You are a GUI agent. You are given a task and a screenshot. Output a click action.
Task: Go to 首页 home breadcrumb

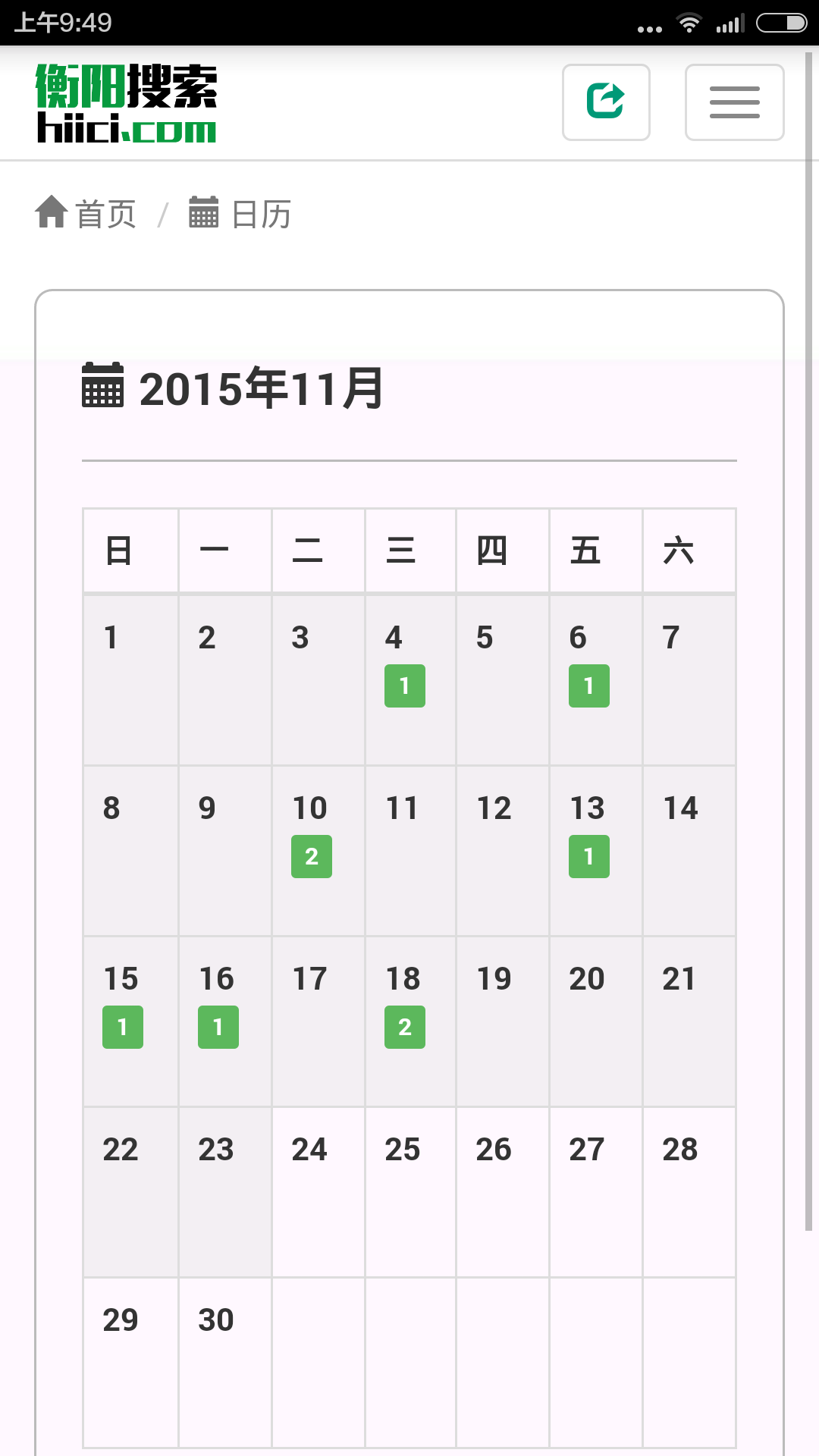[x=86, y=214]
